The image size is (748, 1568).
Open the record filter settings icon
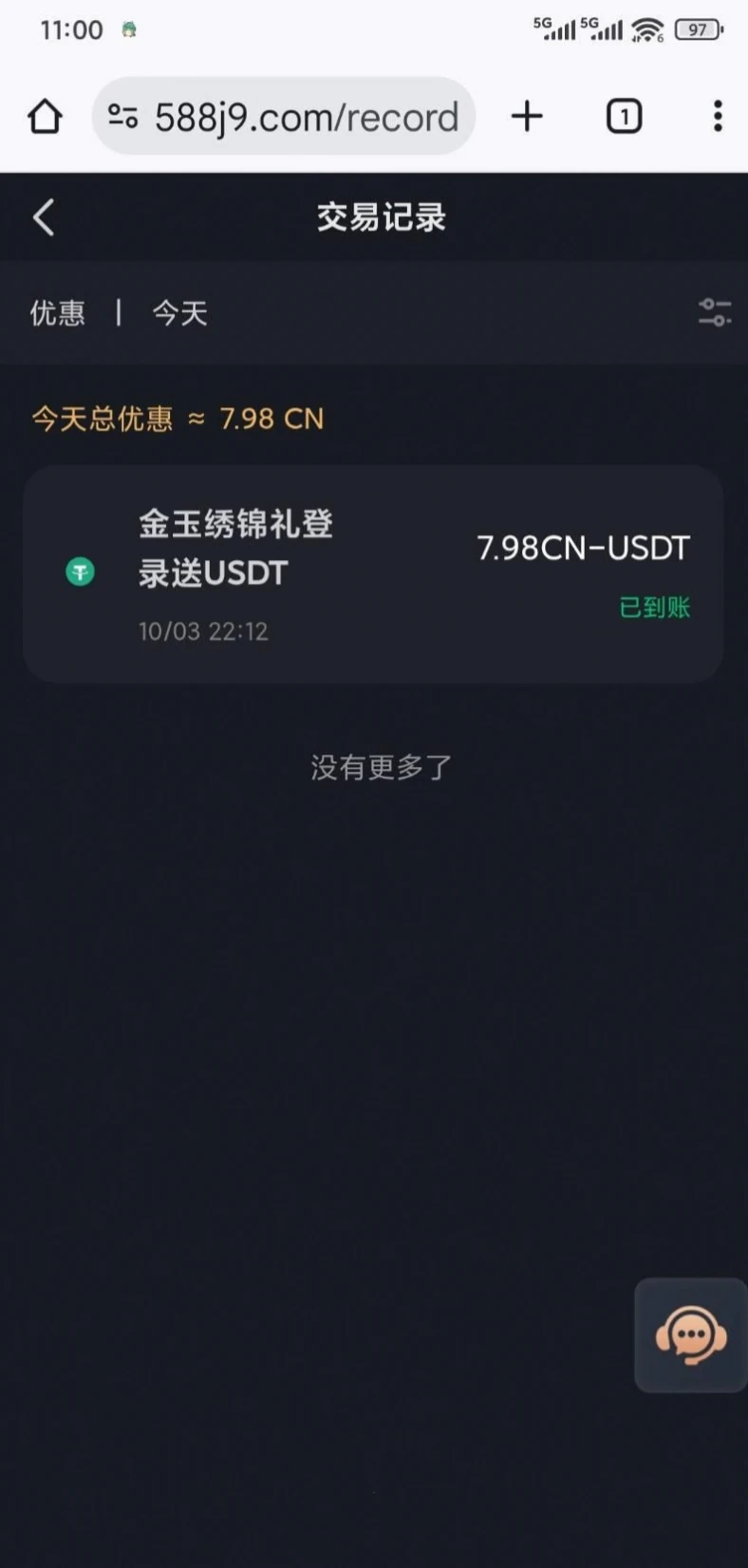714,312
